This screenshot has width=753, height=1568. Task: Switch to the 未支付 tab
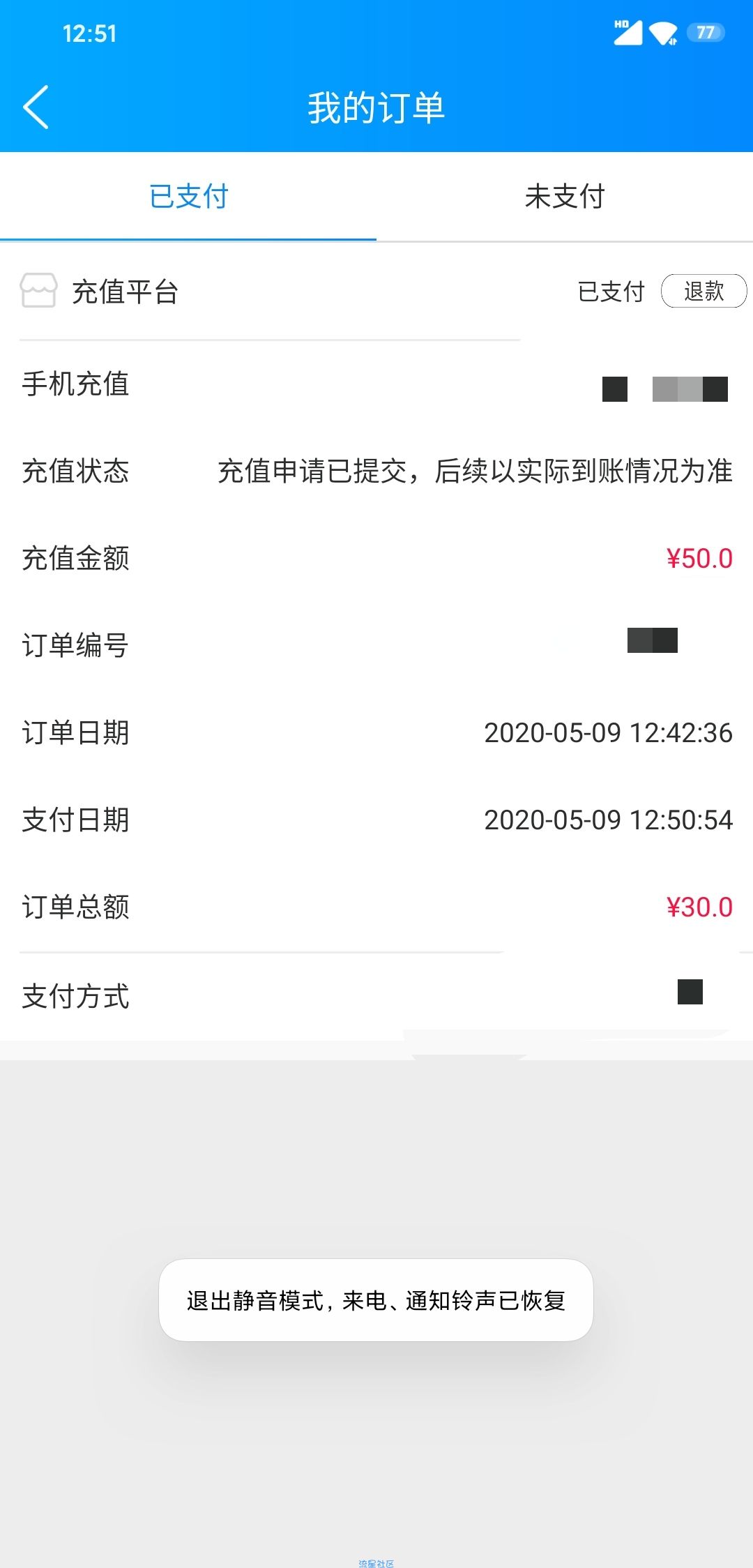coord(565,197)
